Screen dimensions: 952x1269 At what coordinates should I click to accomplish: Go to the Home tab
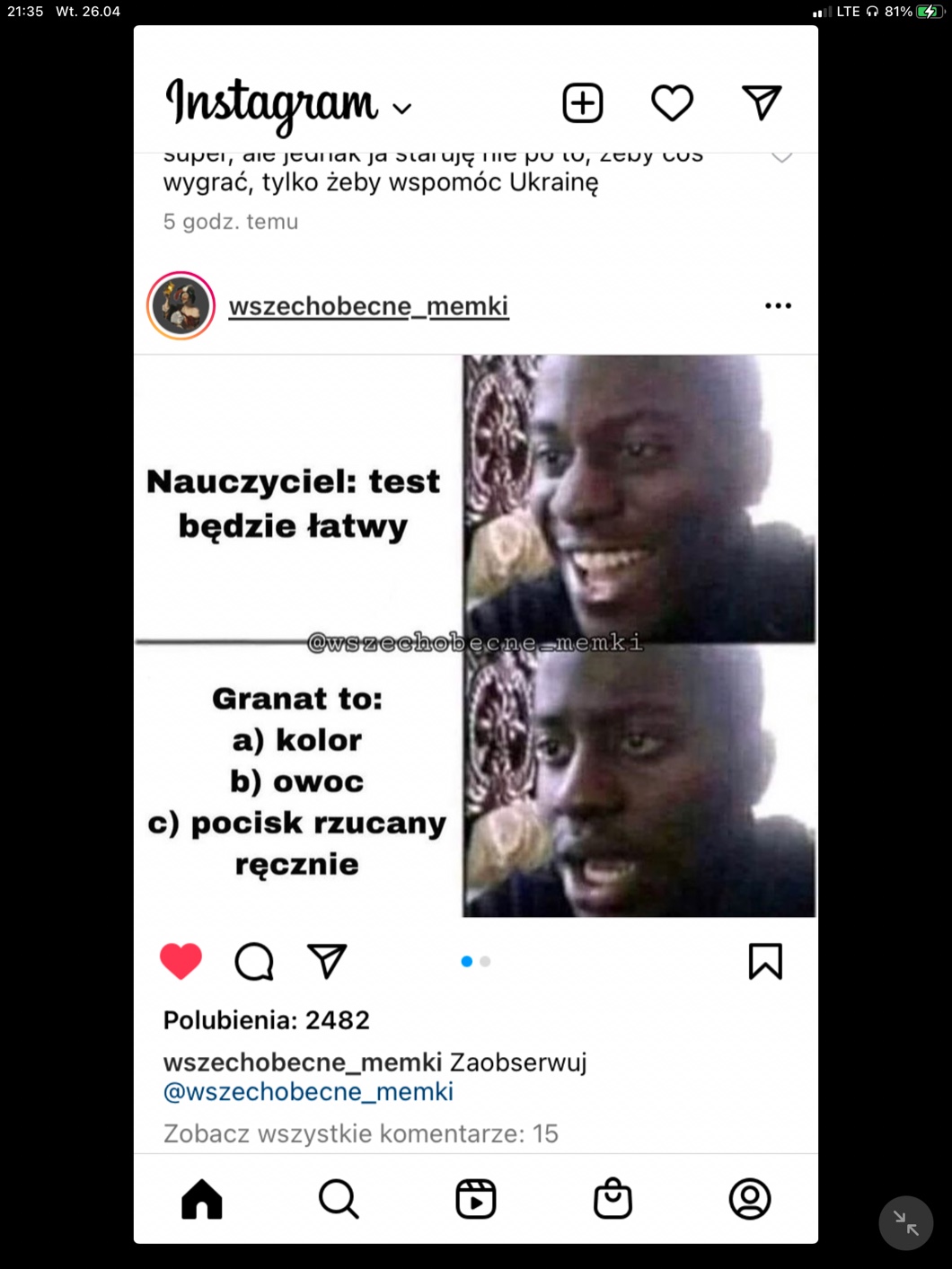tap(202, 1199)
